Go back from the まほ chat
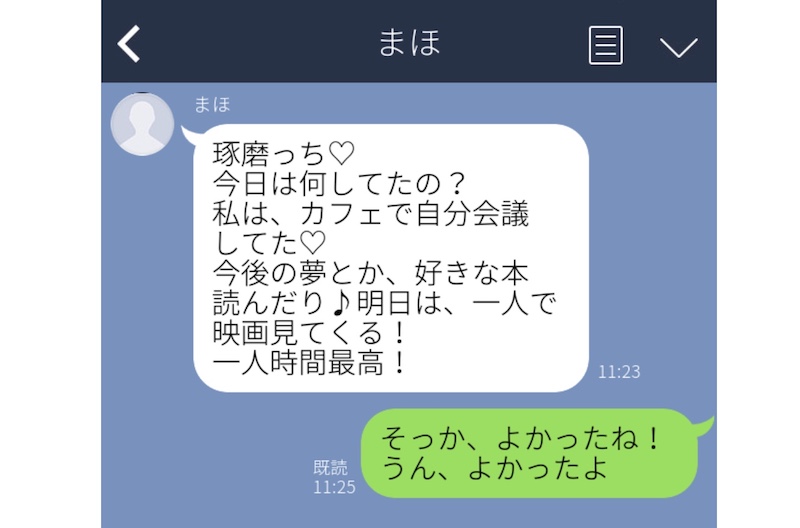Viewport: 800px width, 528px height. point(129,44)
